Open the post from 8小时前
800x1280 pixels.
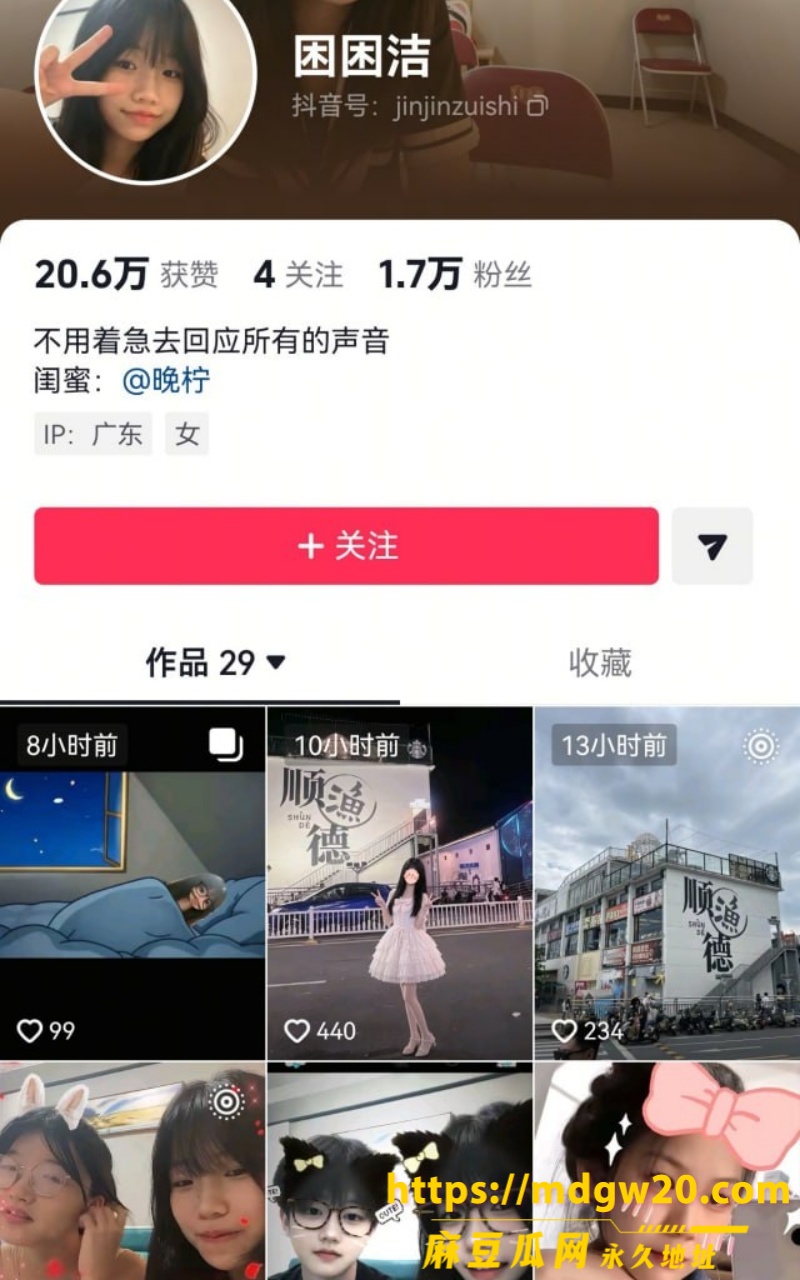[x=132, y=884]
